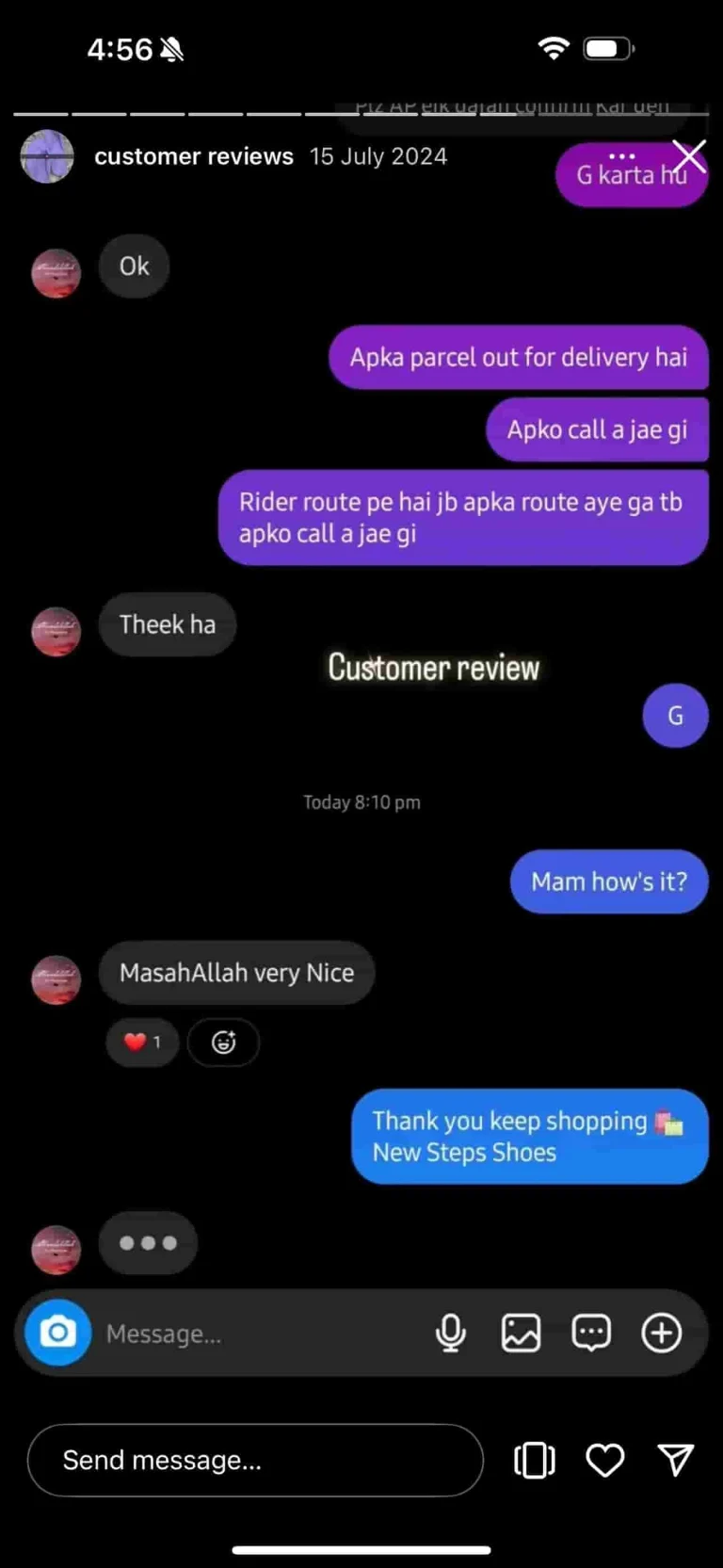Open the story's three-dot options menu
Screen dimensions: 723x1568
pos(621,156)
